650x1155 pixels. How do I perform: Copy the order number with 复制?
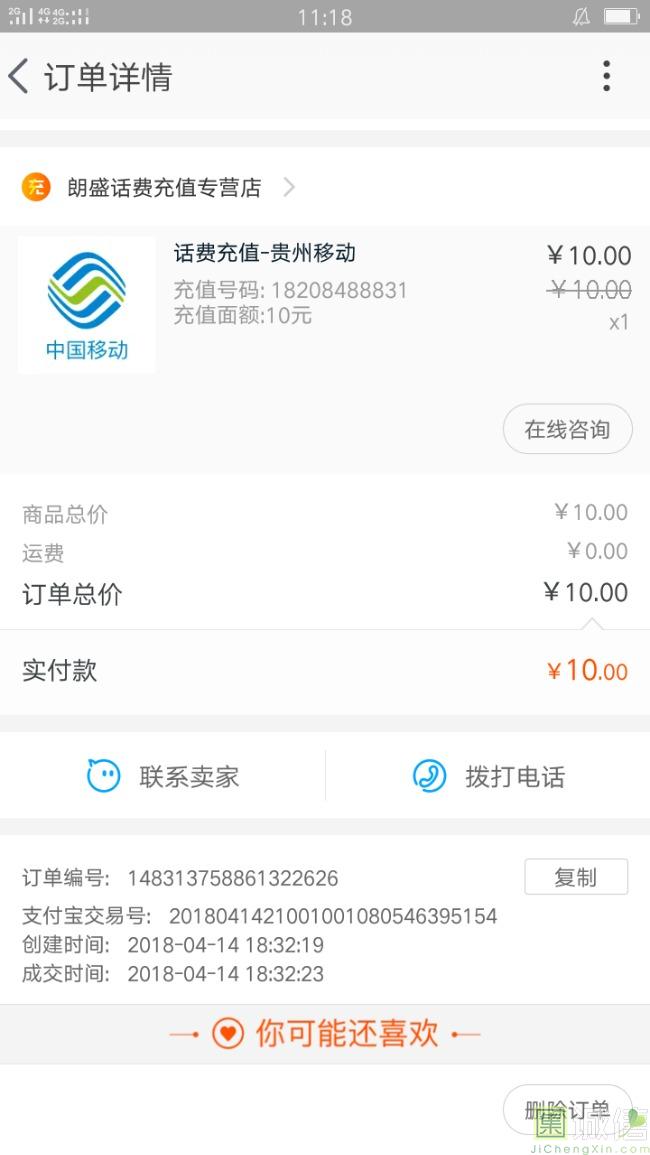pos(575,877)
